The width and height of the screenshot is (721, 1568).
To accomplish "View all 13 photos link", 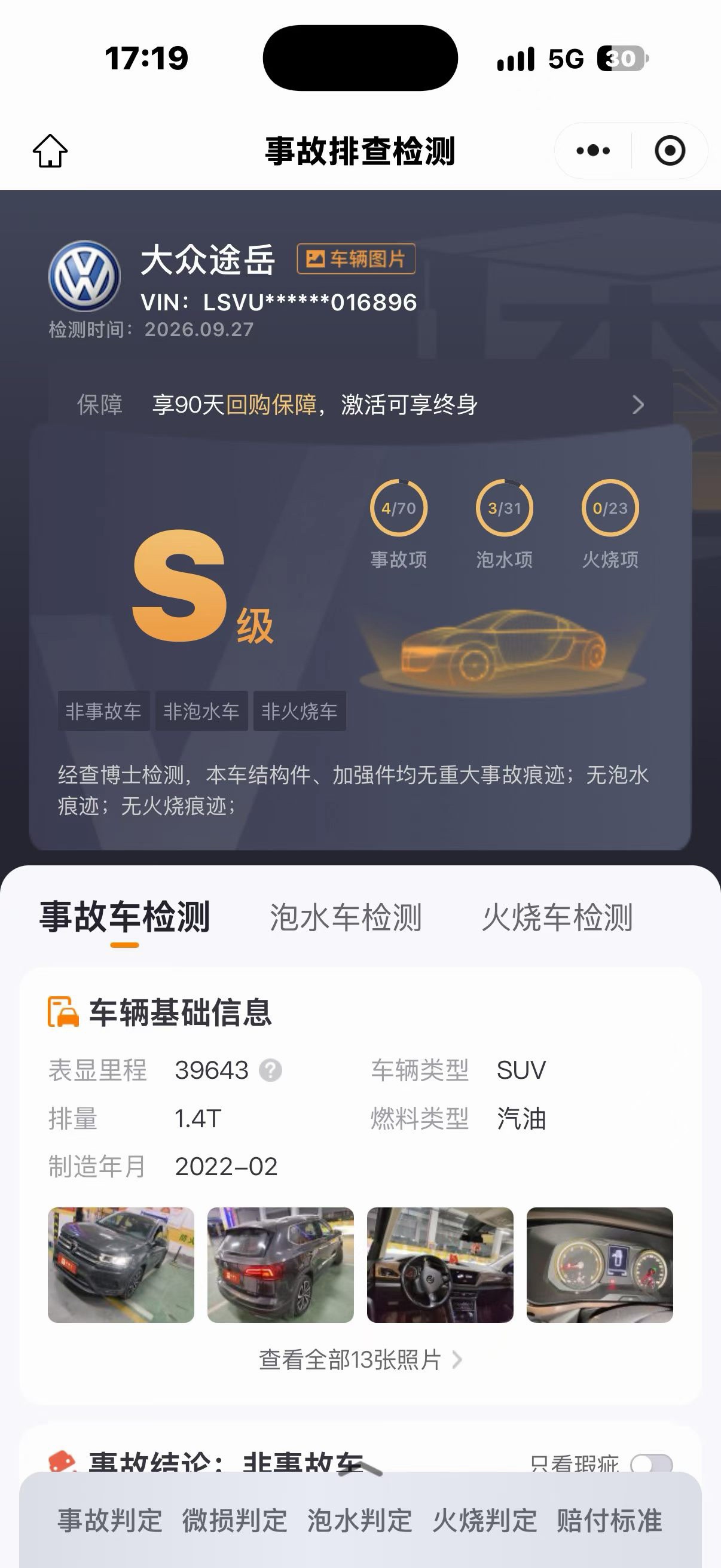I will (x=360, y=1360).
